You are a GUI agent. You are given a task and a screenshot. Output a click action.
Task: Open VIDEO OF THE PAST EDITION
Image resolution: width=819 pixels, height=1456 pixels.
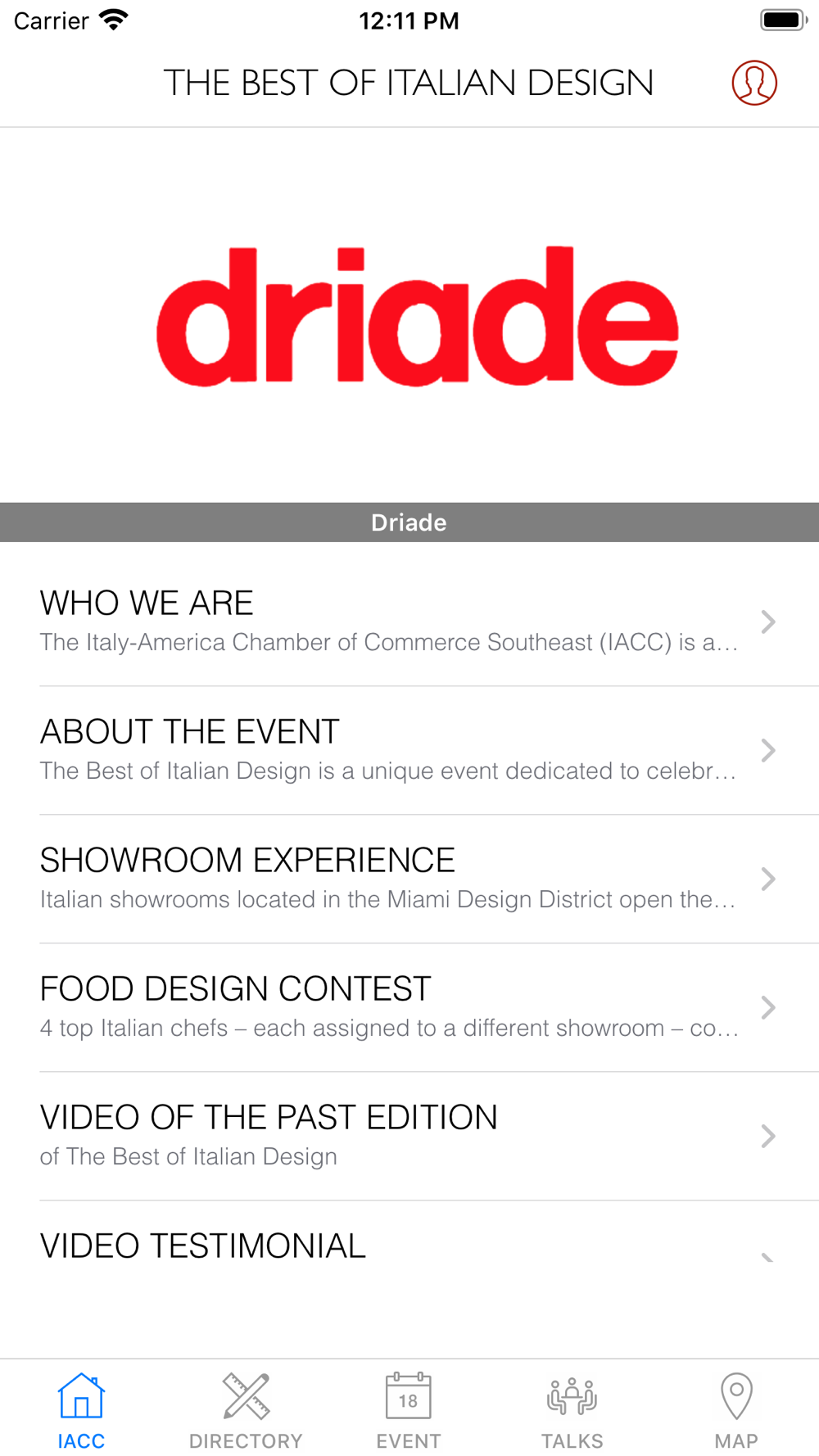point(409,1136)
